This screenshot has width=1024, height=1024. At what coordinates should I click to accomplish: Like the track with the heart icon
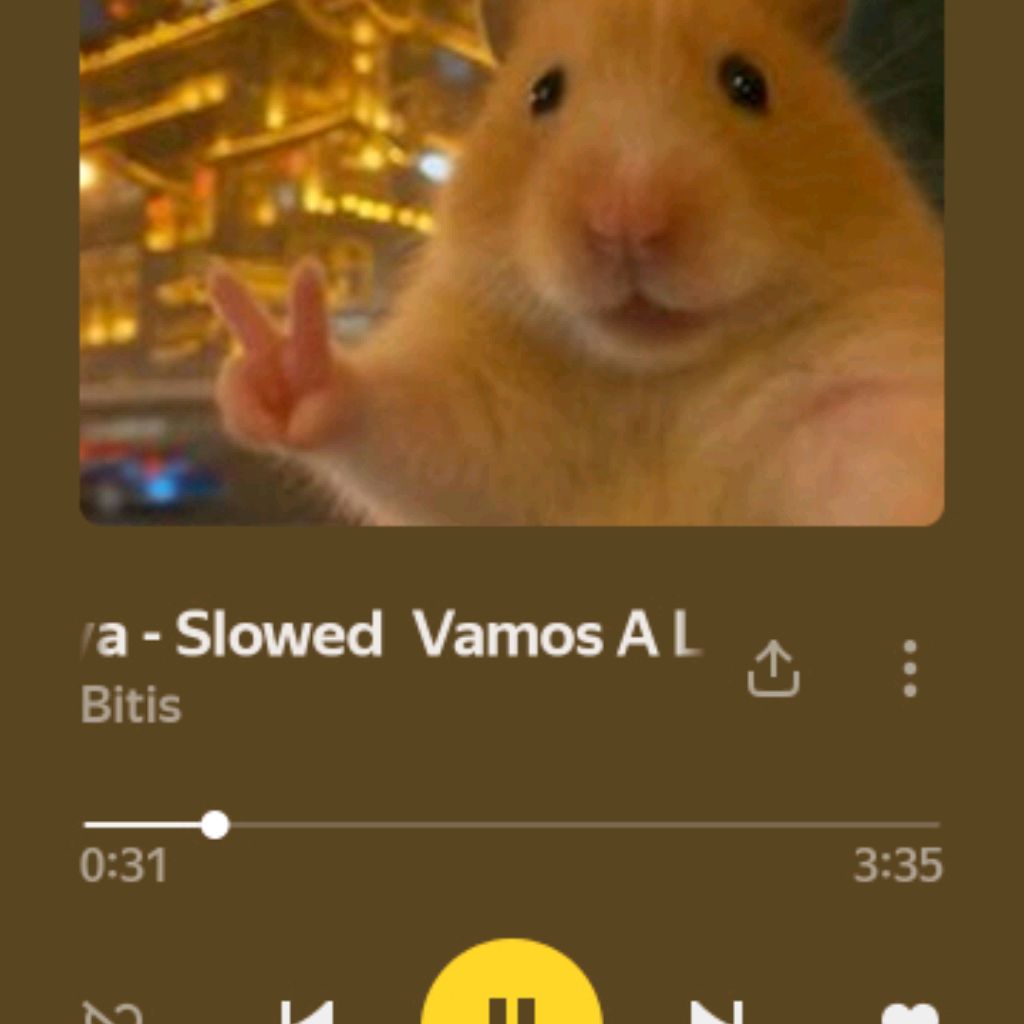pyautogui.click(x=910, y=1012)
